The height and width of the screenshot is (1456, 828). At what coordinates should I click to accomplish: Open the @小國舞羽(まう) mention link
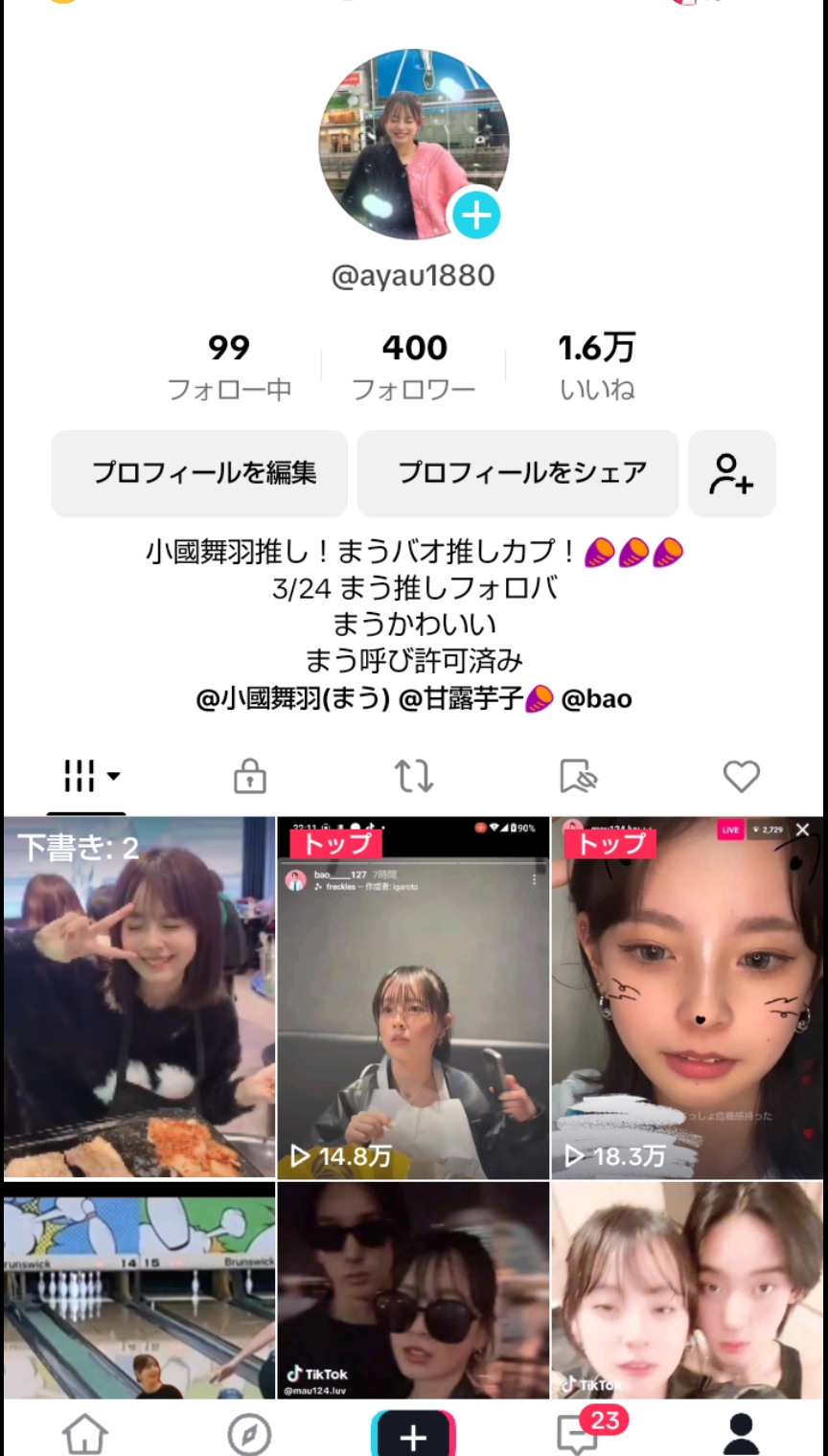pyautogui.click(x=293, y=699)
